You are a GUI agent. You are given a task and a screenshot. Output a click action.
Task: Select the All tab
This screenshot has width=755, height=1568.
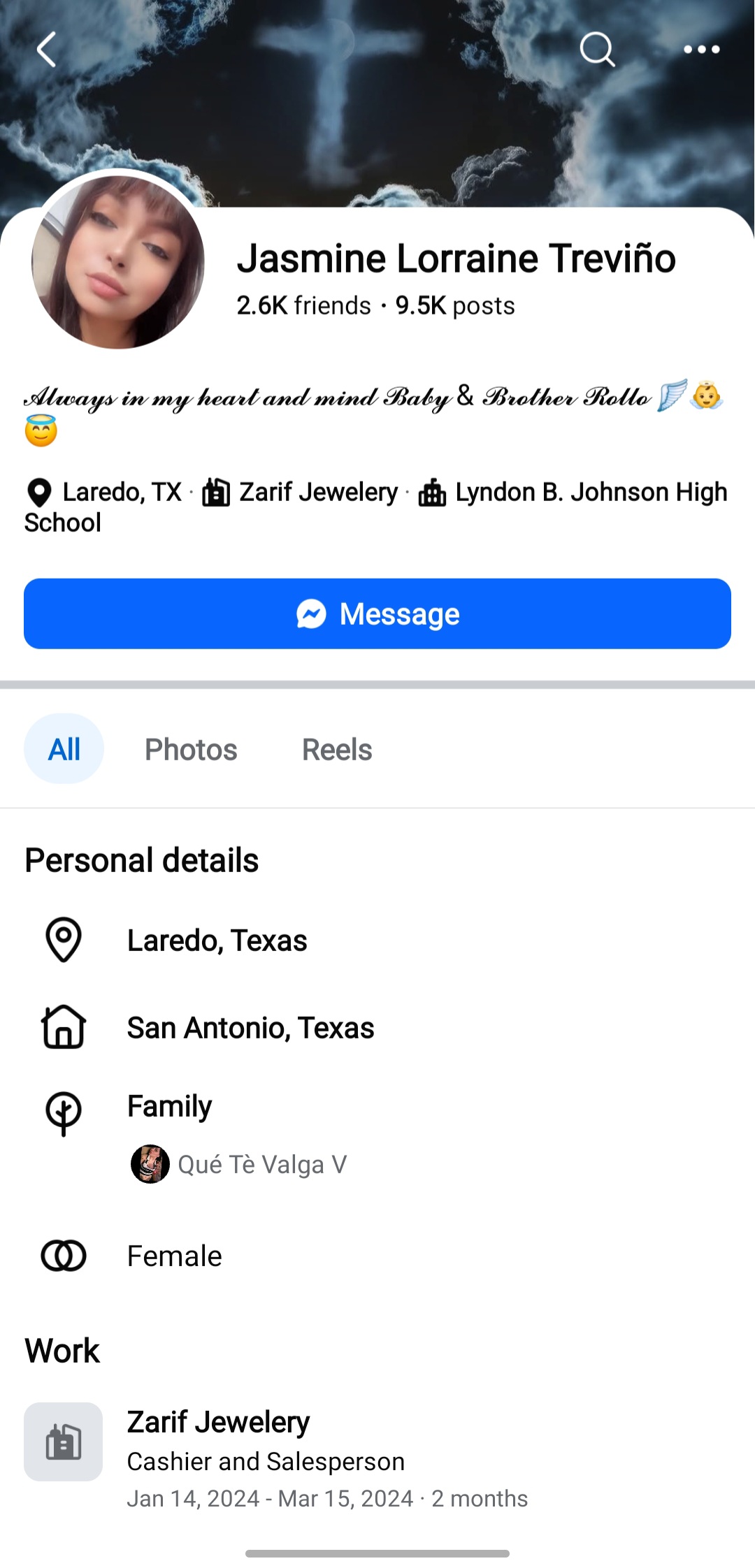[x=64, y=749]
